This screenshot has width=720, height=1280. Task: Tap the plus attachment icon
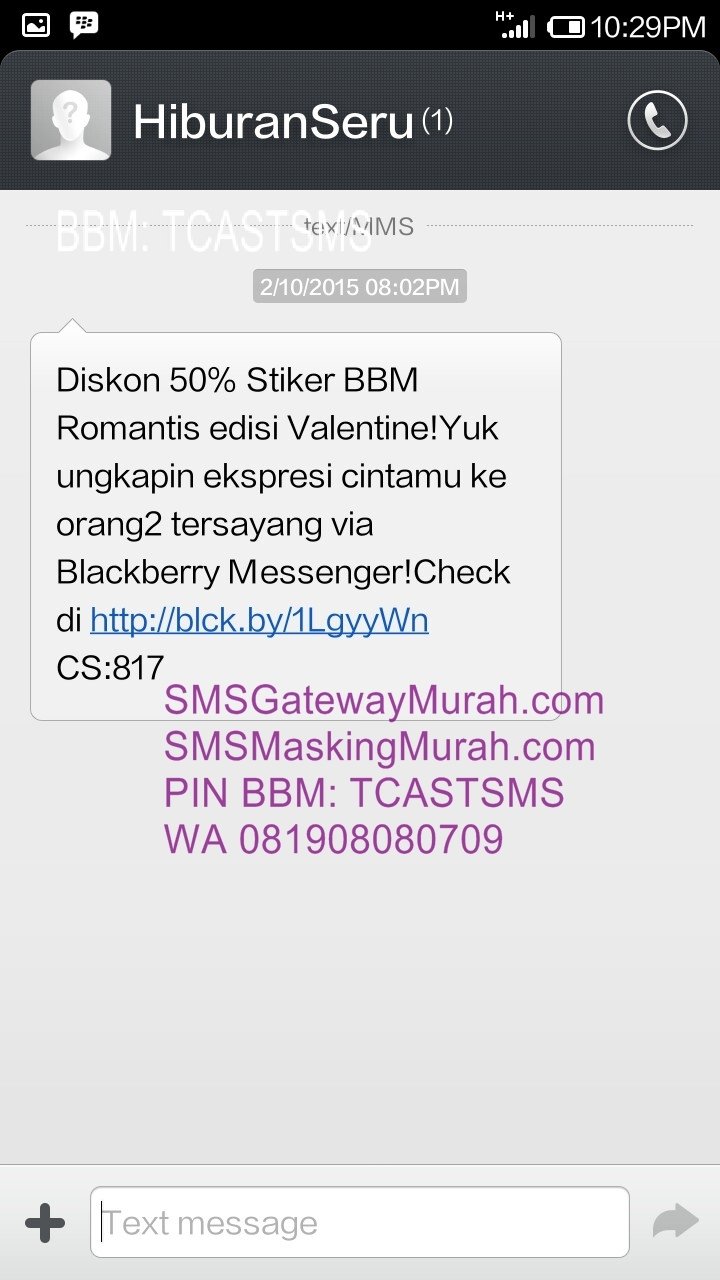pyautogui.click(x=45, y=1222)
